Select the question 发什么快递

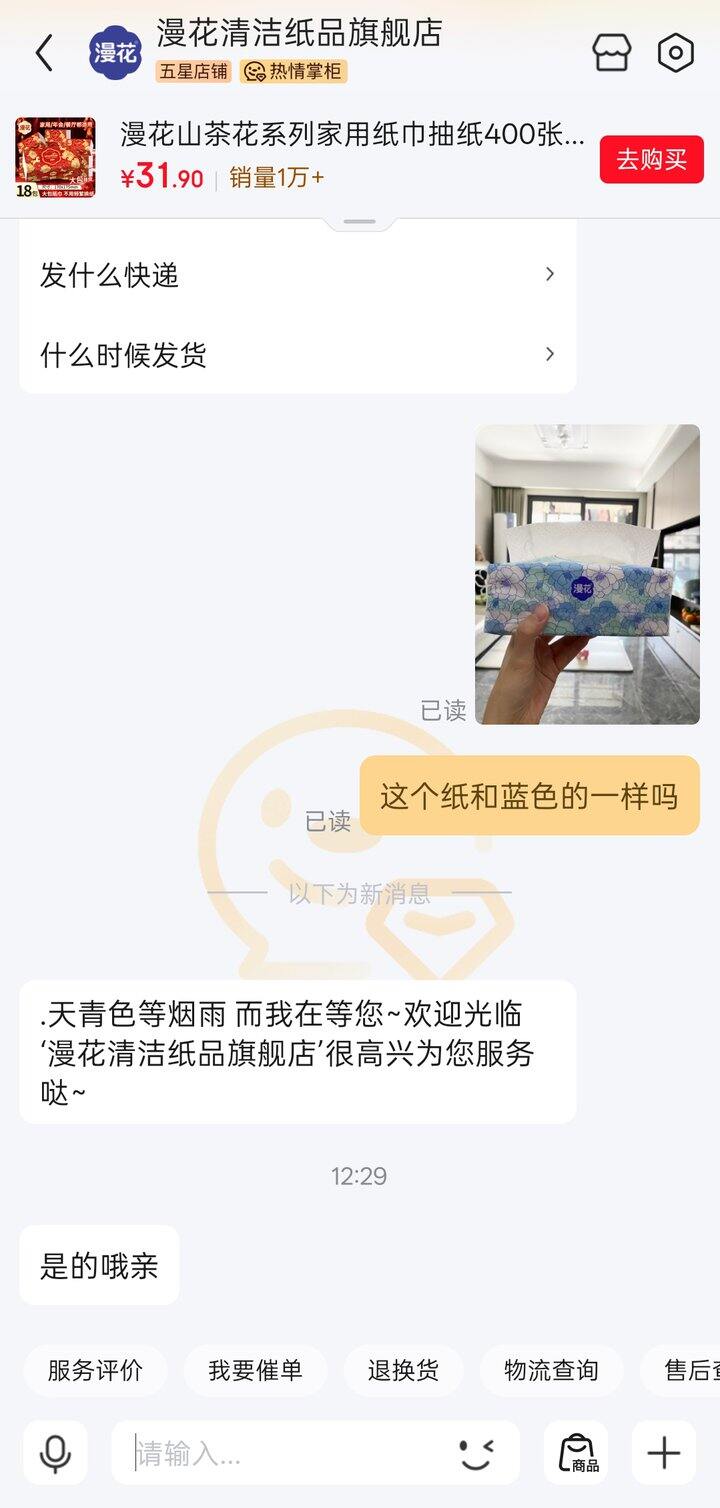(x=298, y=274)
